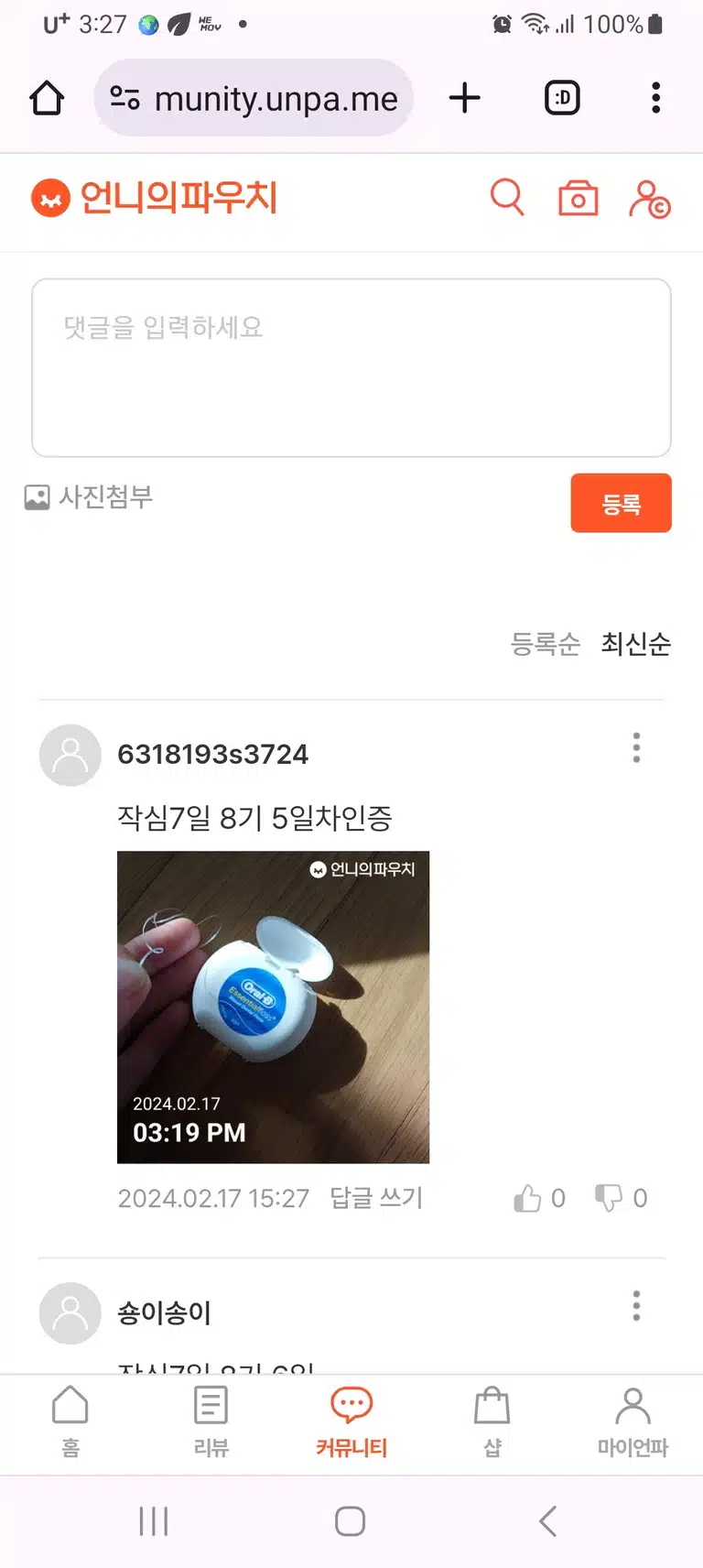Open the floss photo in 6318193s3724's comment
This screenshot has height=1568, width=703.
click(x=273, y=1007)
